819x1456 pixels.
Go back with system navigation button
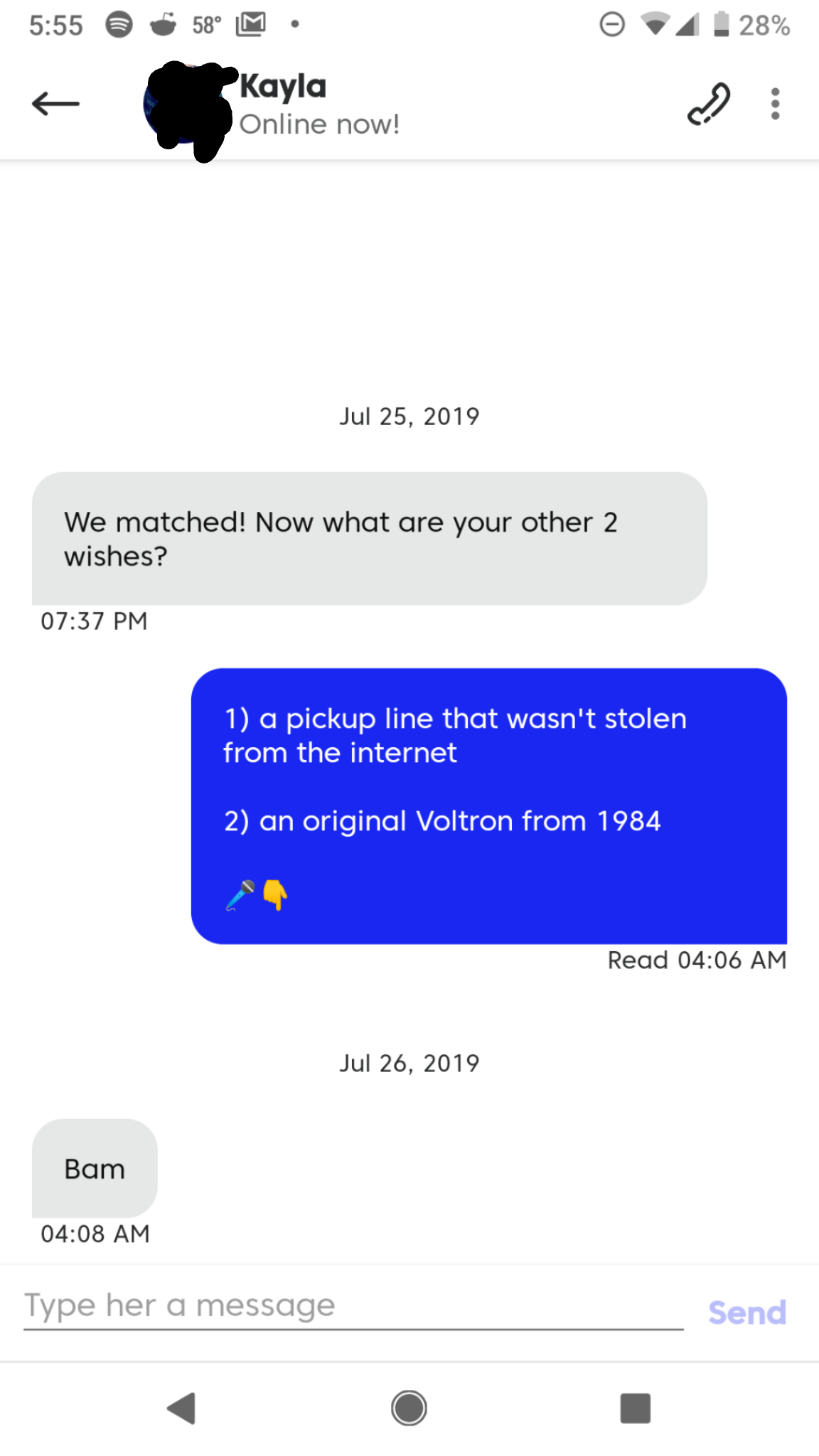point(182,1408)
